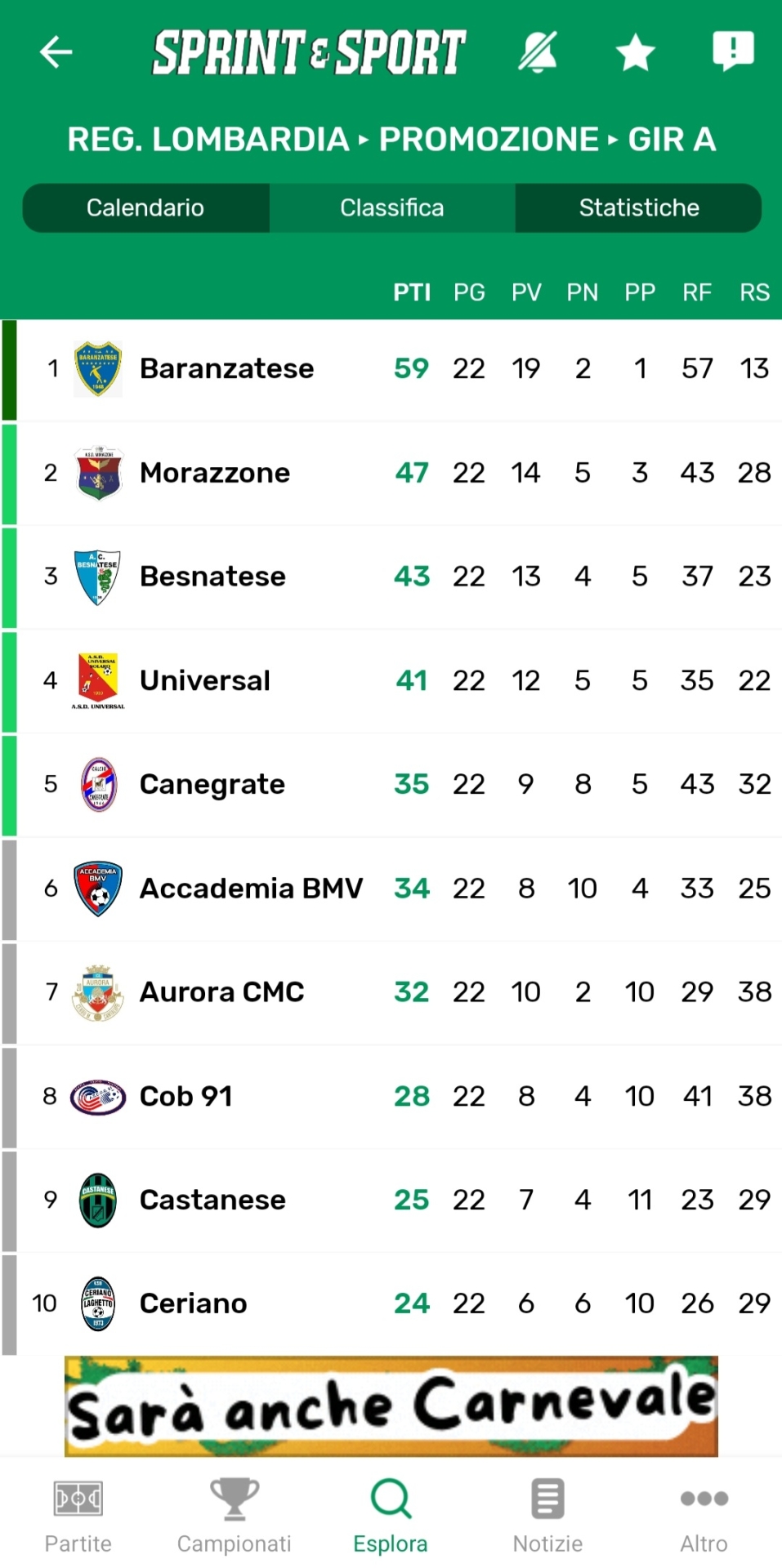Go to the Partite section
This screenshot has height=1568, width=782.
pos(78,1517)
